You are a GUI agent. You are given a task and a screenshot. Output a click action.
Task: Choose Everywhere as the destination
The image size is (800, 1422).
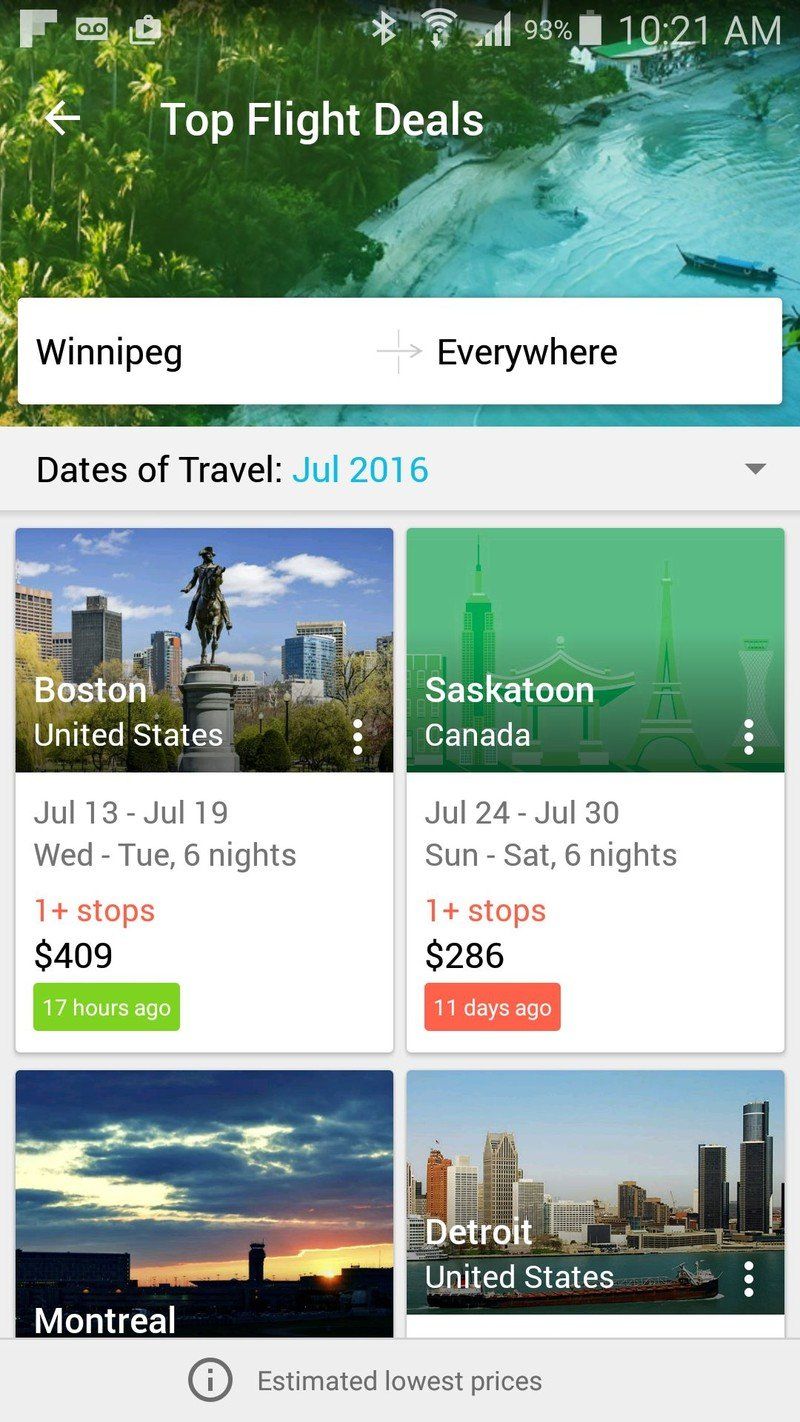coord(528,352)
